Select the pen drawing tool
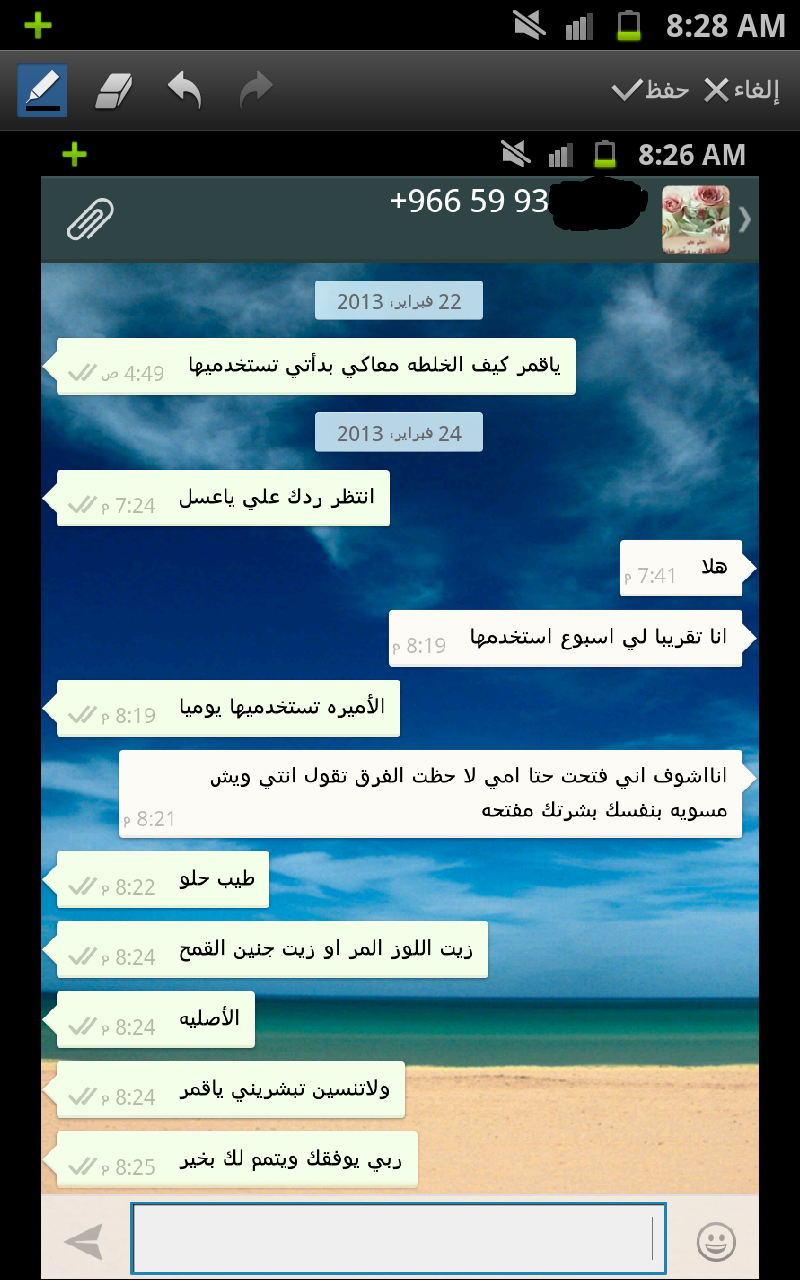 42,91
